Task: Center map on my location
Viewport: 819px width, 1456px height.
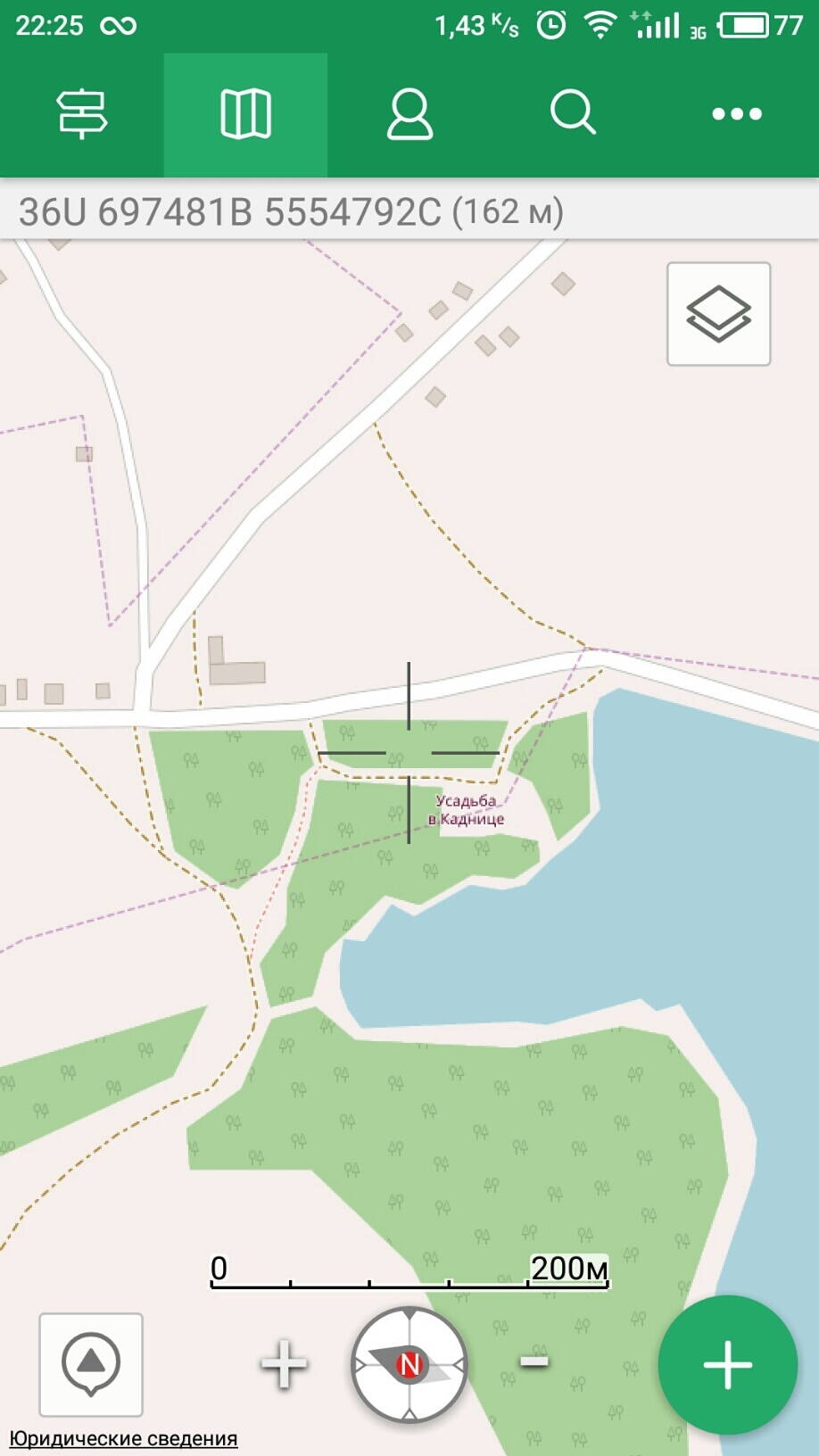Action: (91, 1364)
